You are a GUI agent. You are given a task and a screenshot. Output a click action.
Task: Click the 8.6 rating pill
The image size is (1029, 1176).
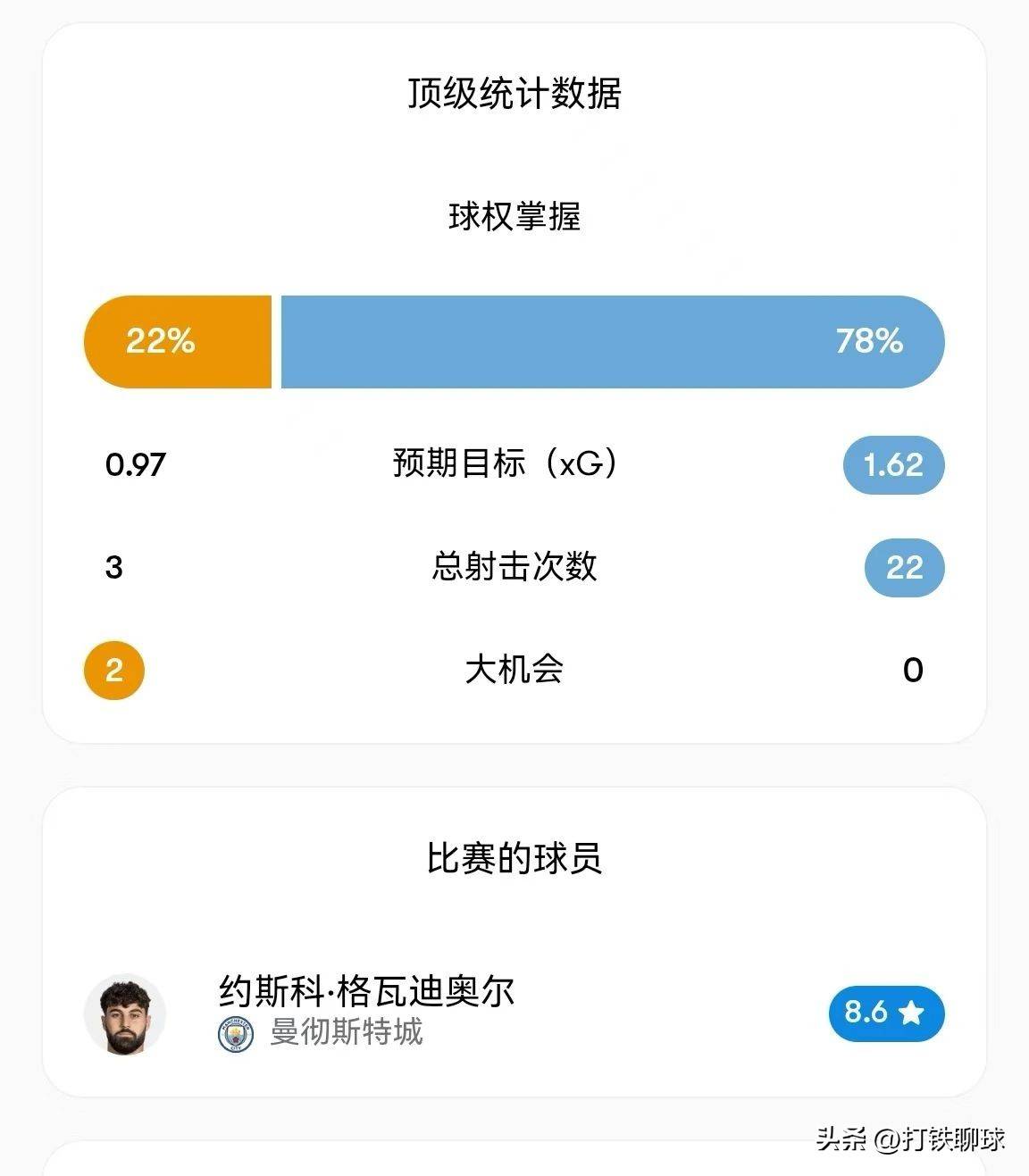(885, 1013)
